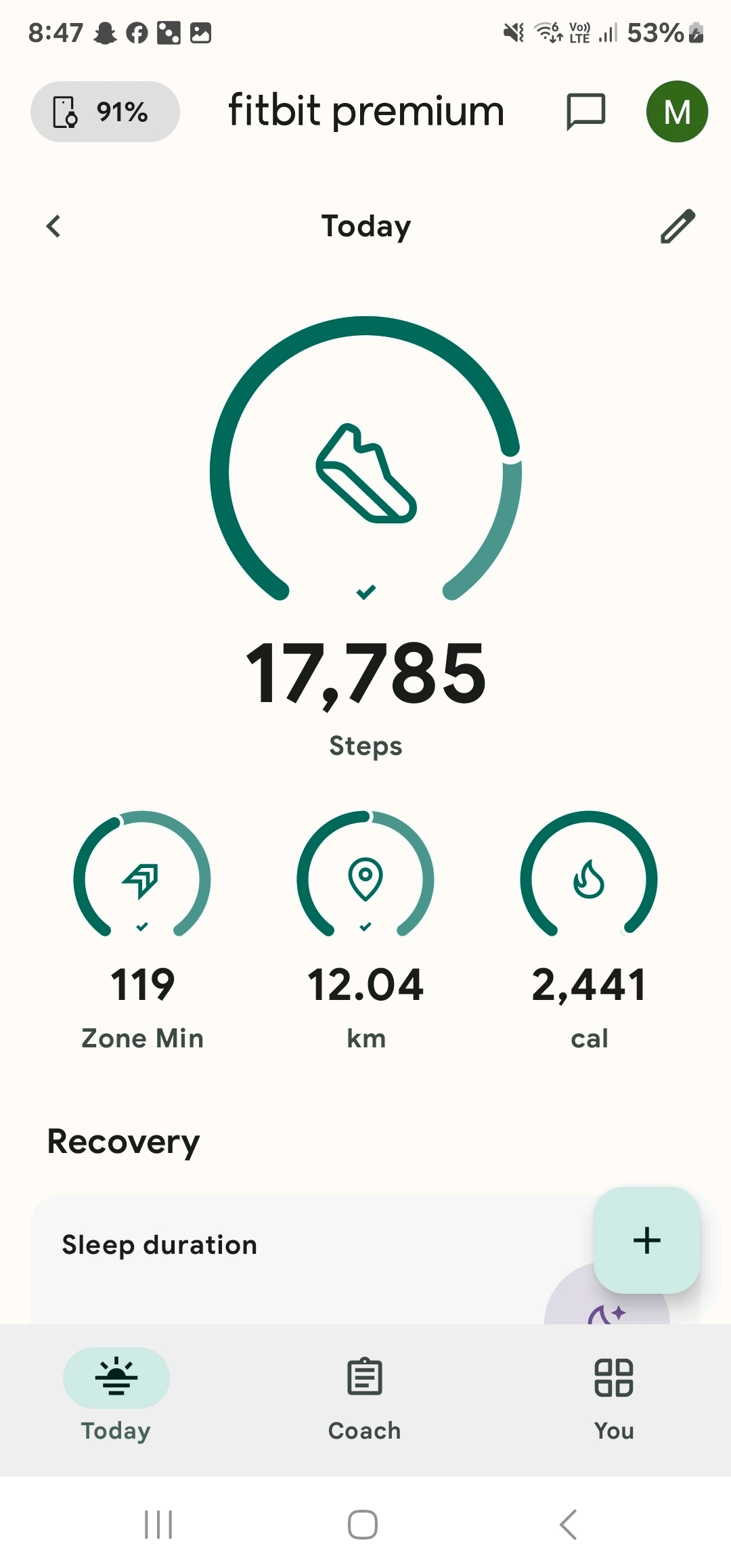Open the system recent apps view
The height and width of the screenshot is (1568, 731).
[x=158, y=1525]
